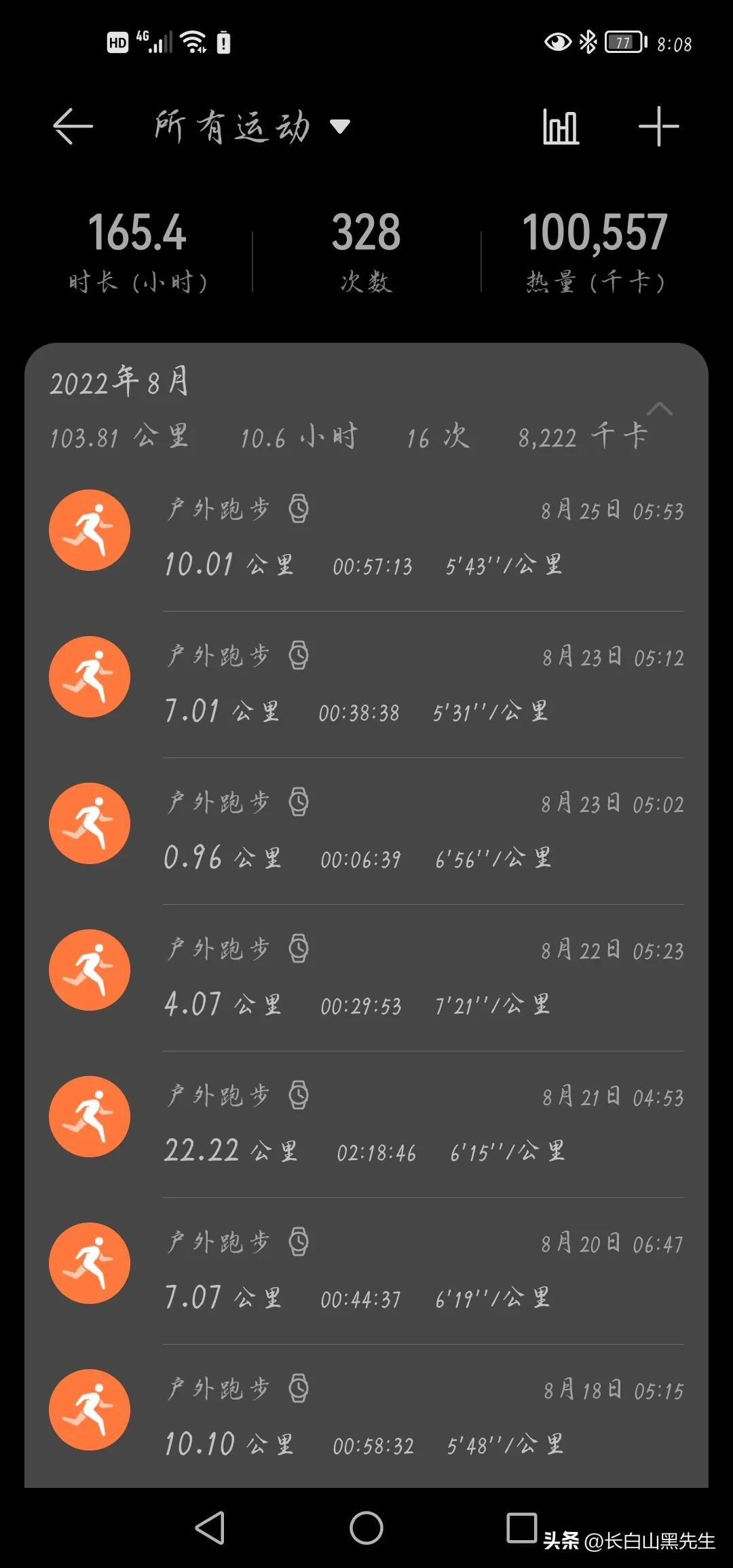
Task: Tap the battery indicator showing 77
Action: (625, 41)
